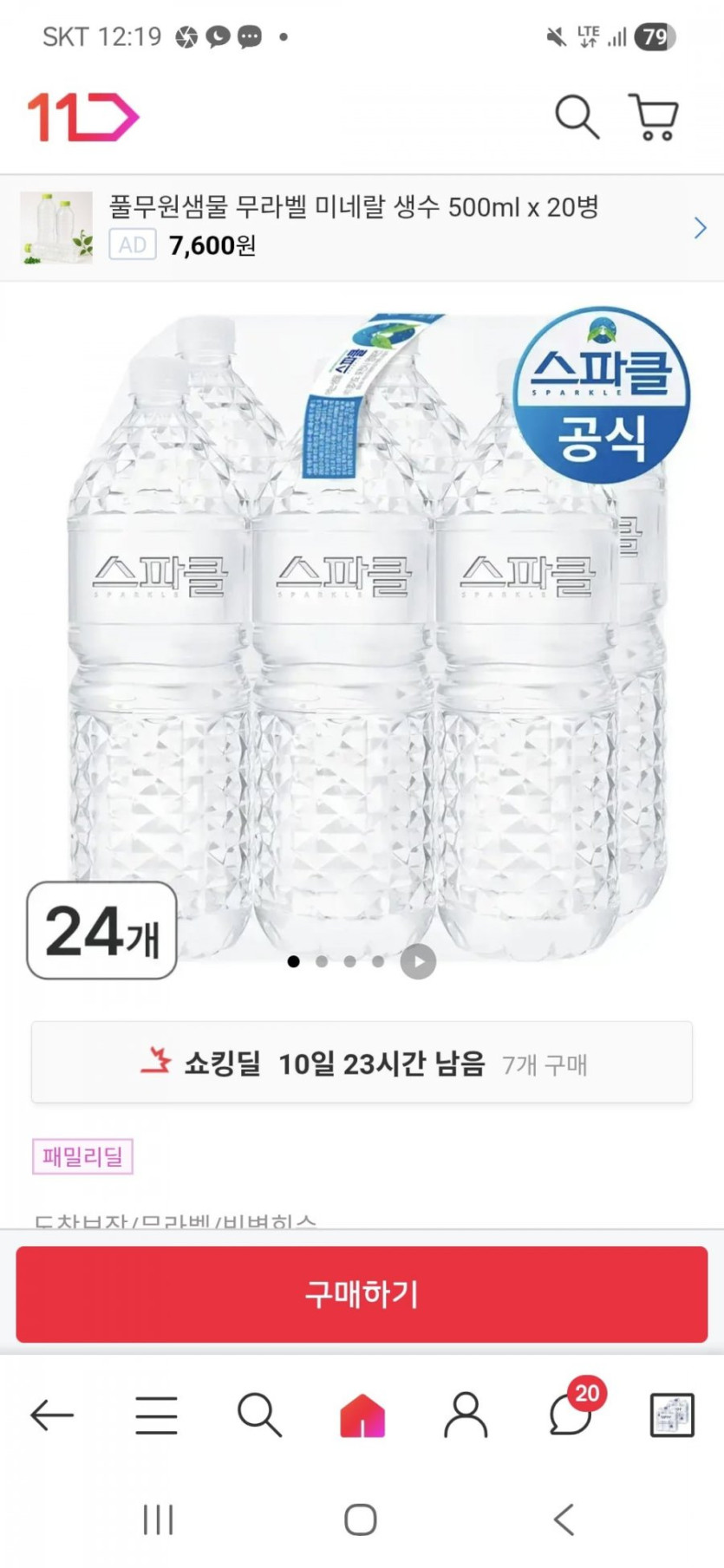Go back with the bottom arrow
This screenshot has height=1568, width=724.
pos(52,1415)
